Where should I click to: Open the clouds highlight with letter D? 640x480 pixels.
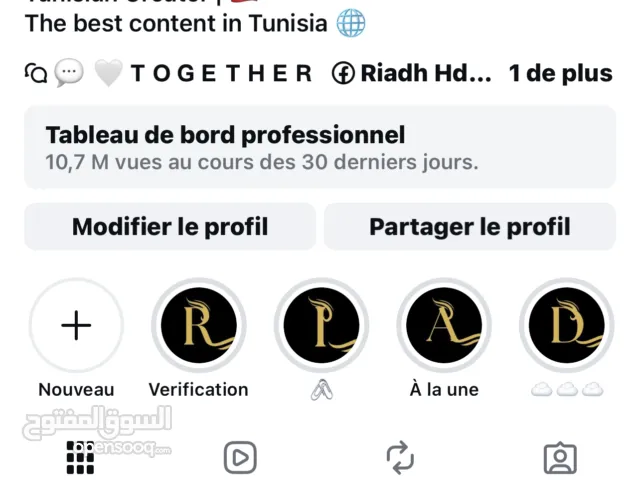566,326
